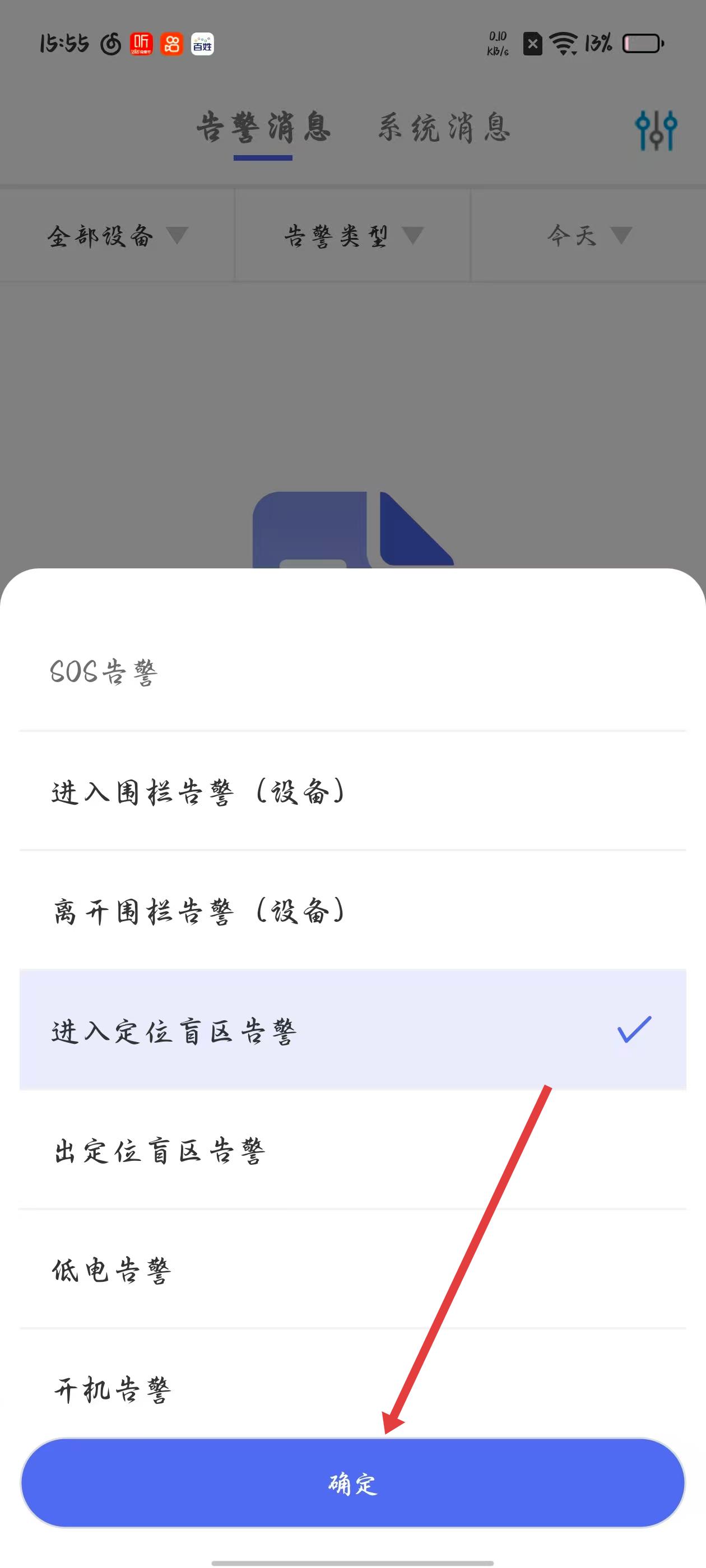Image resolution: width=706 pixels, height=1568 pixels.
Task: Confirm selection with 确定 button
Action: click(352, 1483)
